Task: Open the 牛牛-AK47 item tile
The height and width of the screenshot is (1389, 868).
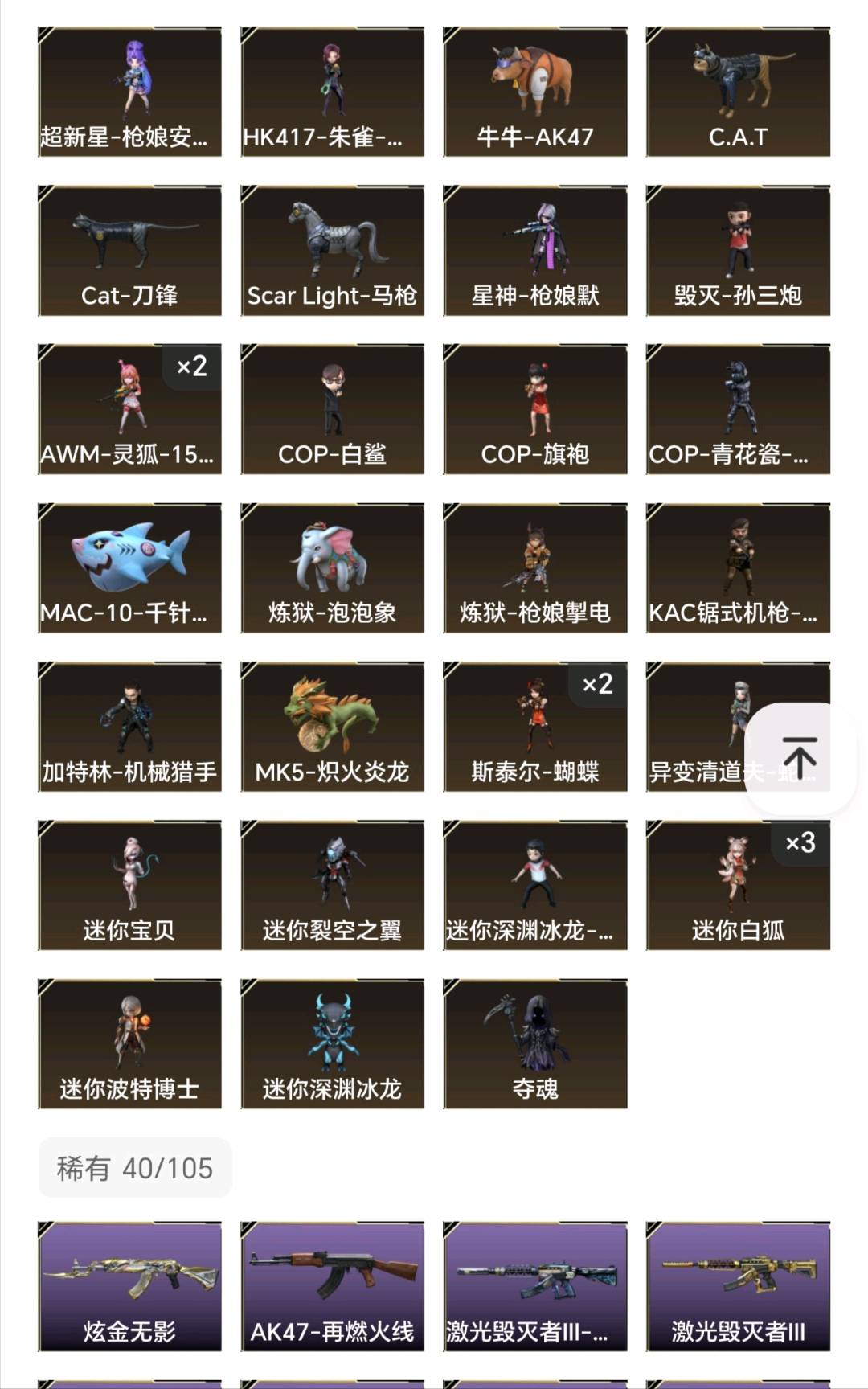Action: pos(535,92)
